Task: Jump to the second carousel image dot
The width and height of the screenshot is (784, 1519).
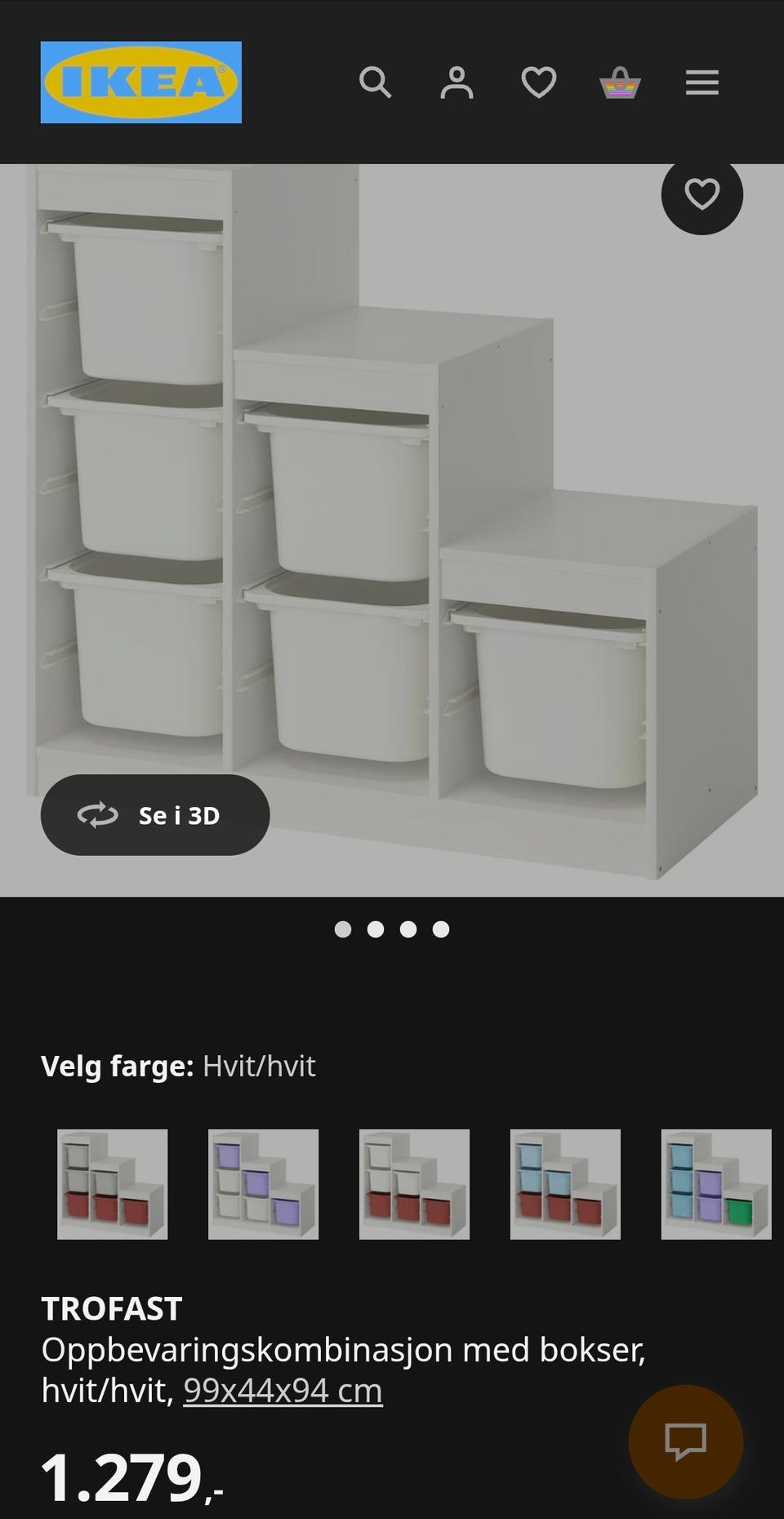Action: point(376,929)
